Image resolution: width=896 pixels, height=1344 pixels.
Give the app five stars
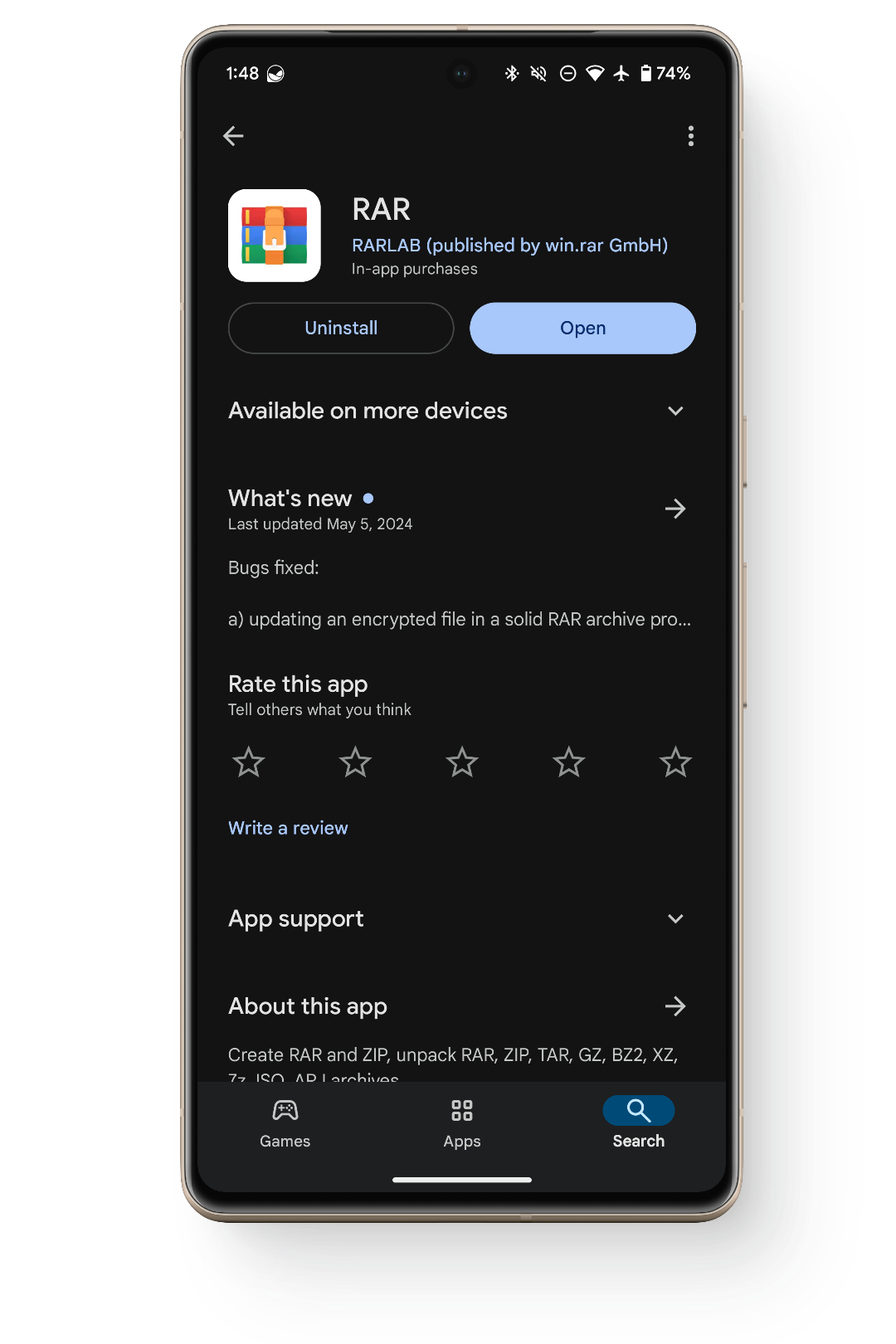675,762
